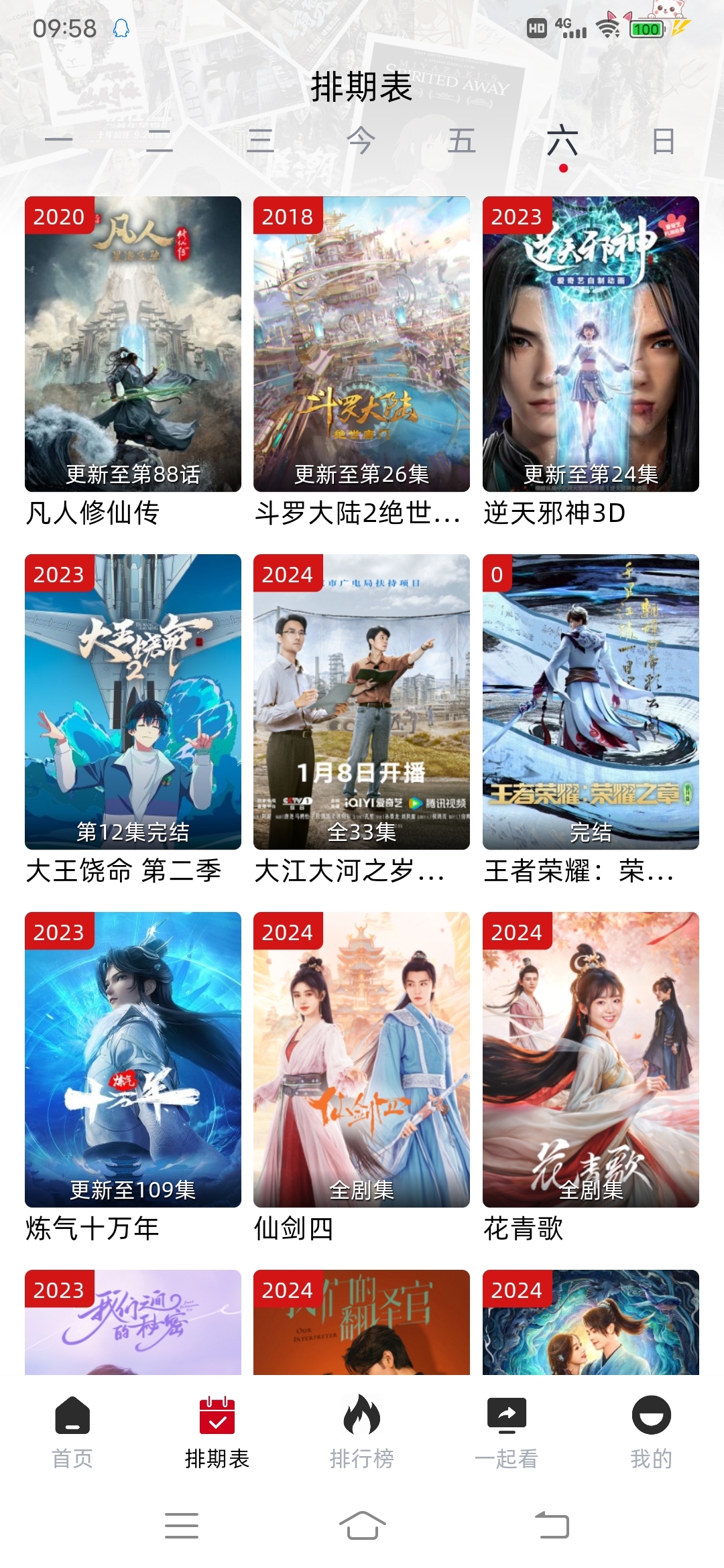This screenshot has height=1568, width=724.
Task: View 逆天邪神3D details
Action: tap(591, 344)
